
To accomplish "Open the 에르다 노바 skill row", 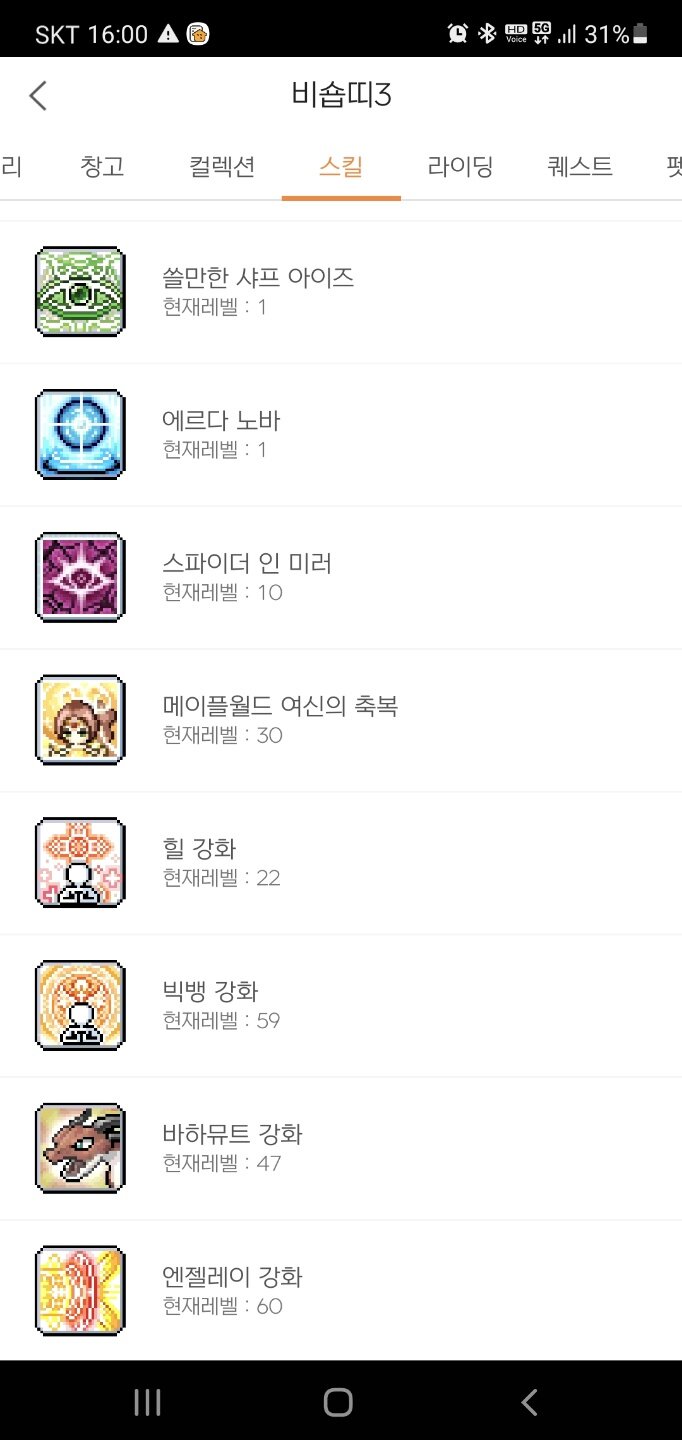I will click(x=341, y=435).
